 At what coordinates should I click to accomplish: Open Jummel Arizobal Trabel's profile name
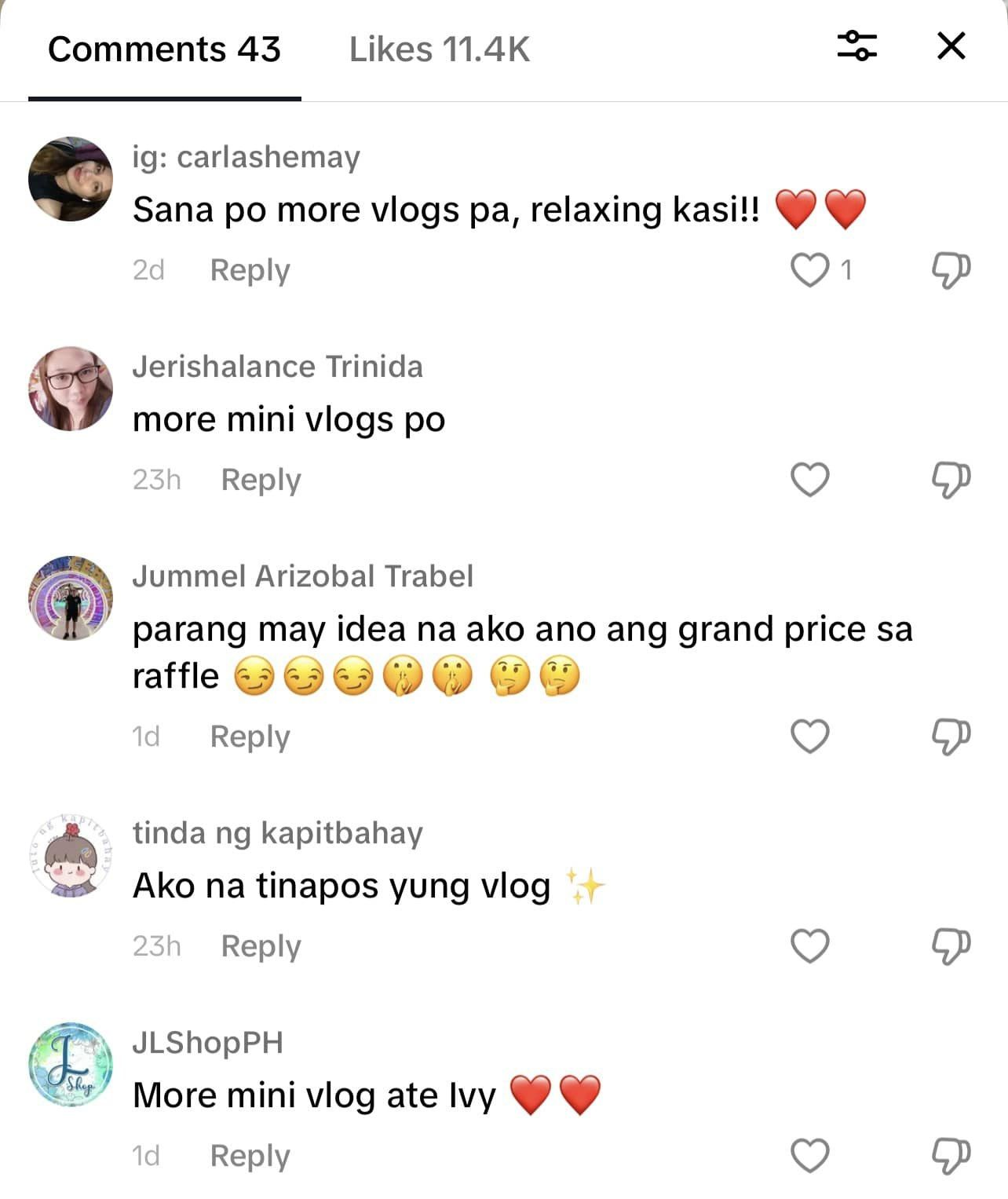coord(302,576)
